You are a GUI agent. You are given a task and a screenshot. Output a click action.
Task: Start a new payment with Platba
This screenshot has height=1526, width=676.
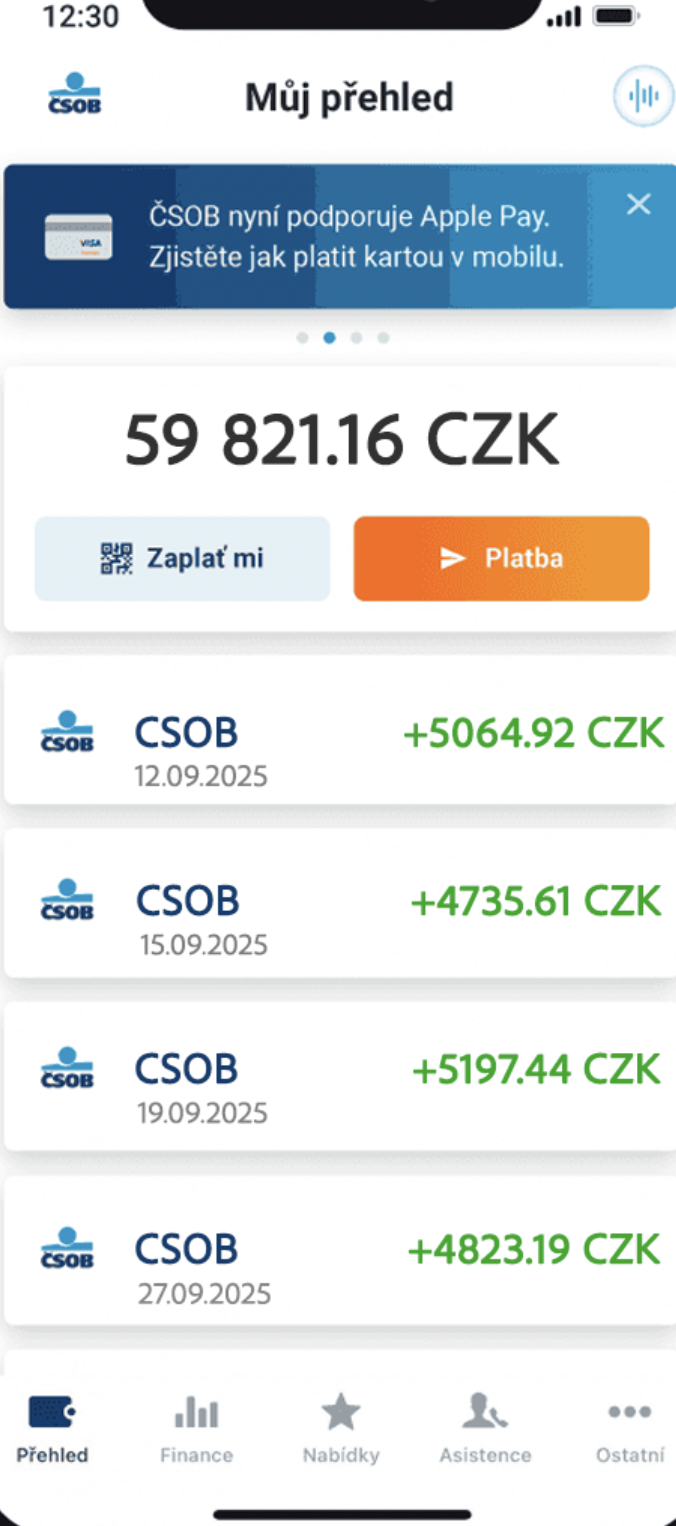501,558
